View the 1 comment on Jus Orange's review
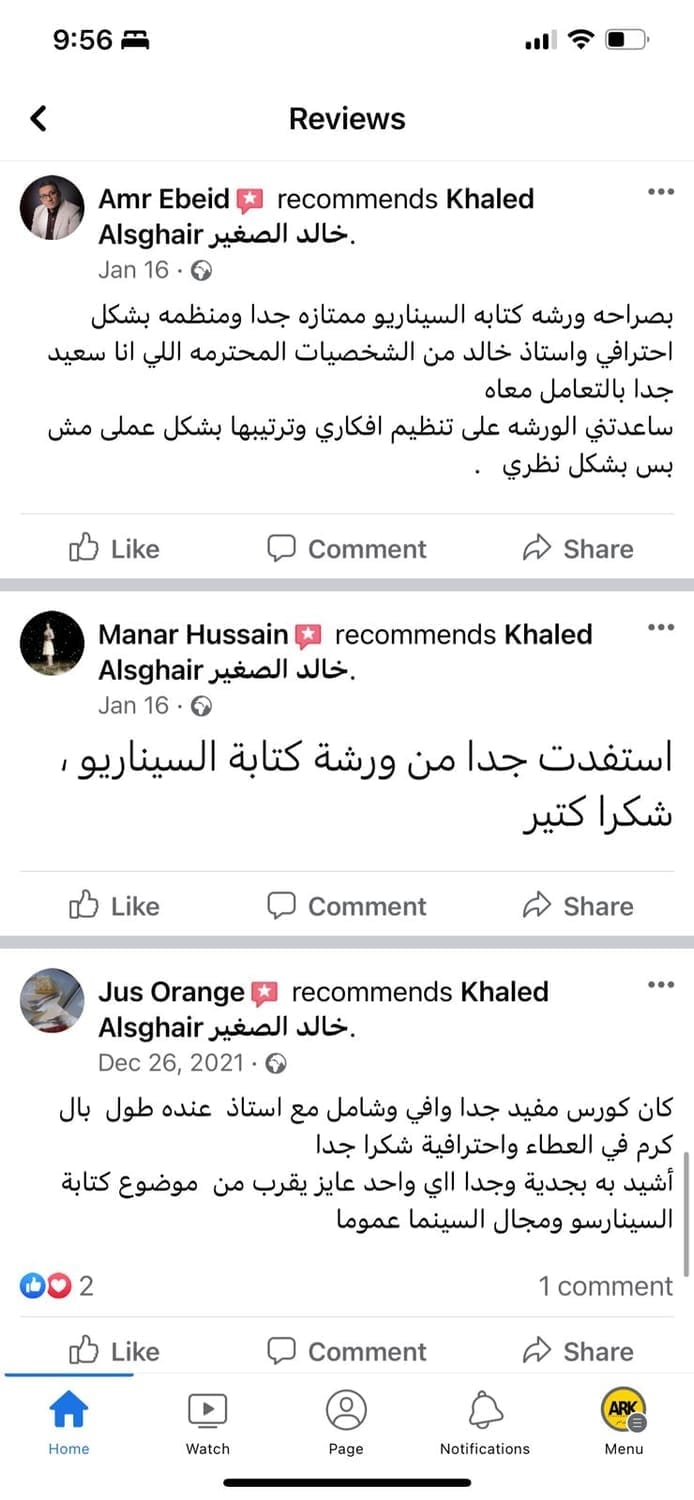The width and height of the screenshot is (694, 1500). pos(605,1286)
